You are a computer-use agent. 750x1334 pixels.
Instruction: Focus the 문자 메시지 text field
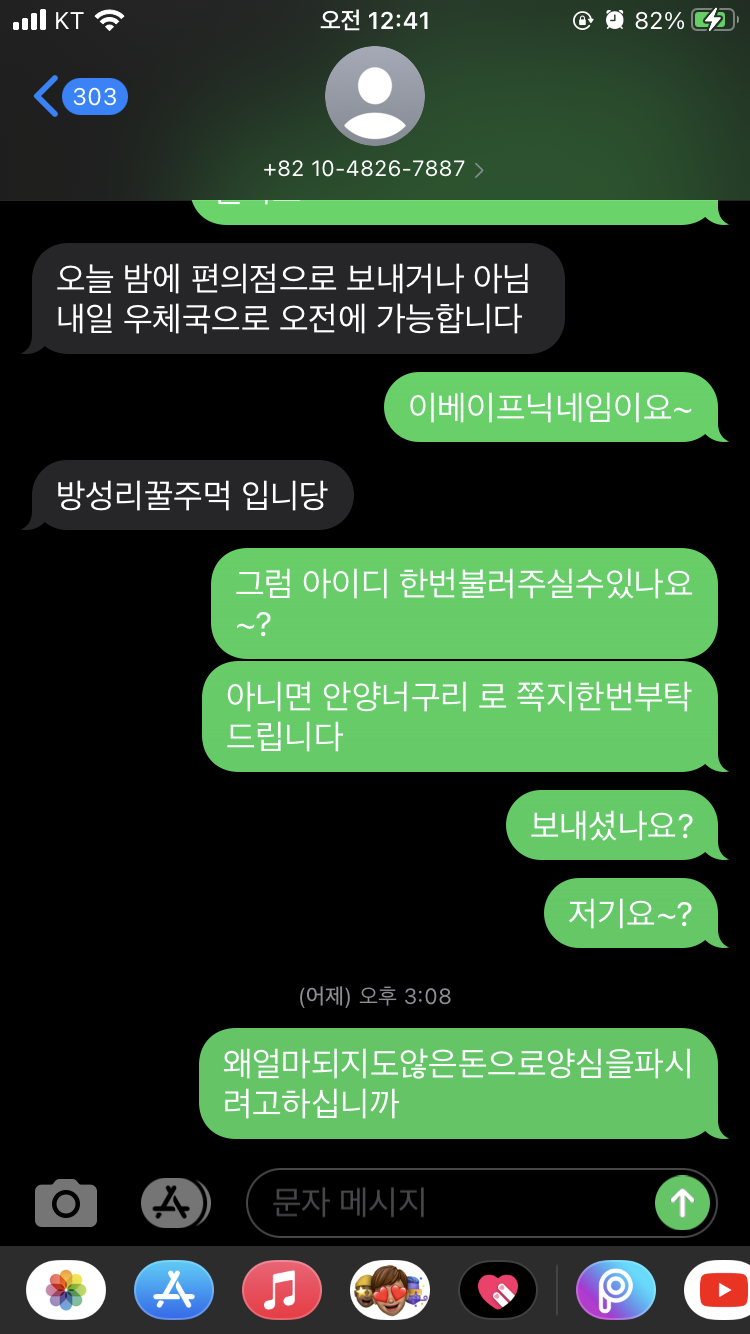(x=450, y=1202)
